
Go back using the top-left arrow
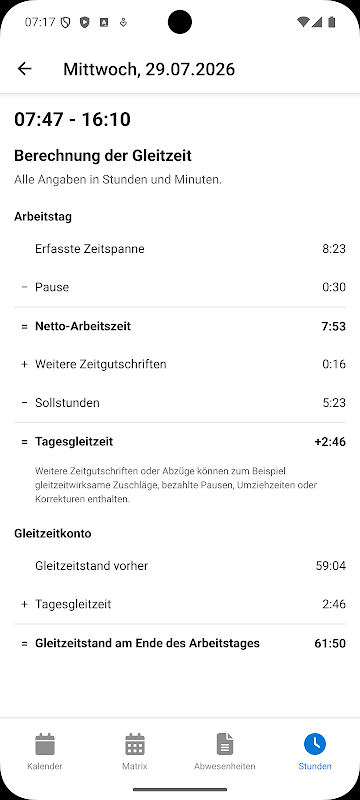click(x=24, y=69)
